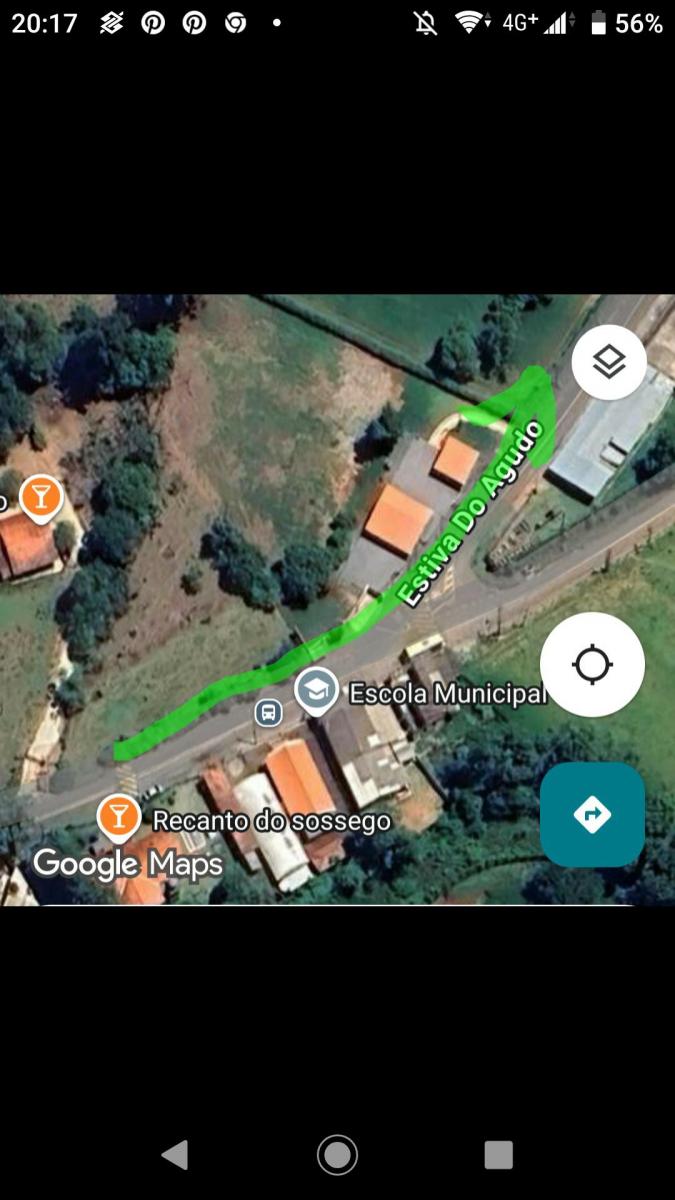Return to the home screen
Screen dimensions: 675x1200
pyautogui.click(x=337, y=1155)
